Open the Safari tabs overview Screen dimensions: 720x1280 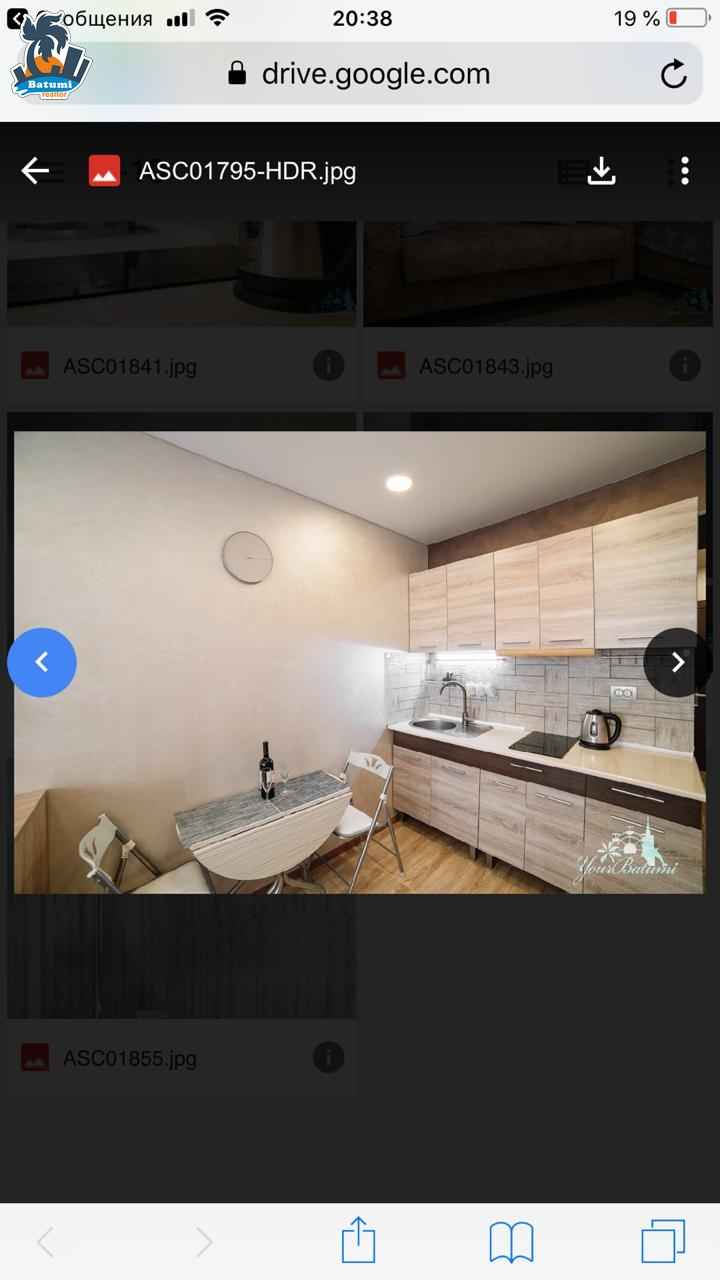point(663,1242)
